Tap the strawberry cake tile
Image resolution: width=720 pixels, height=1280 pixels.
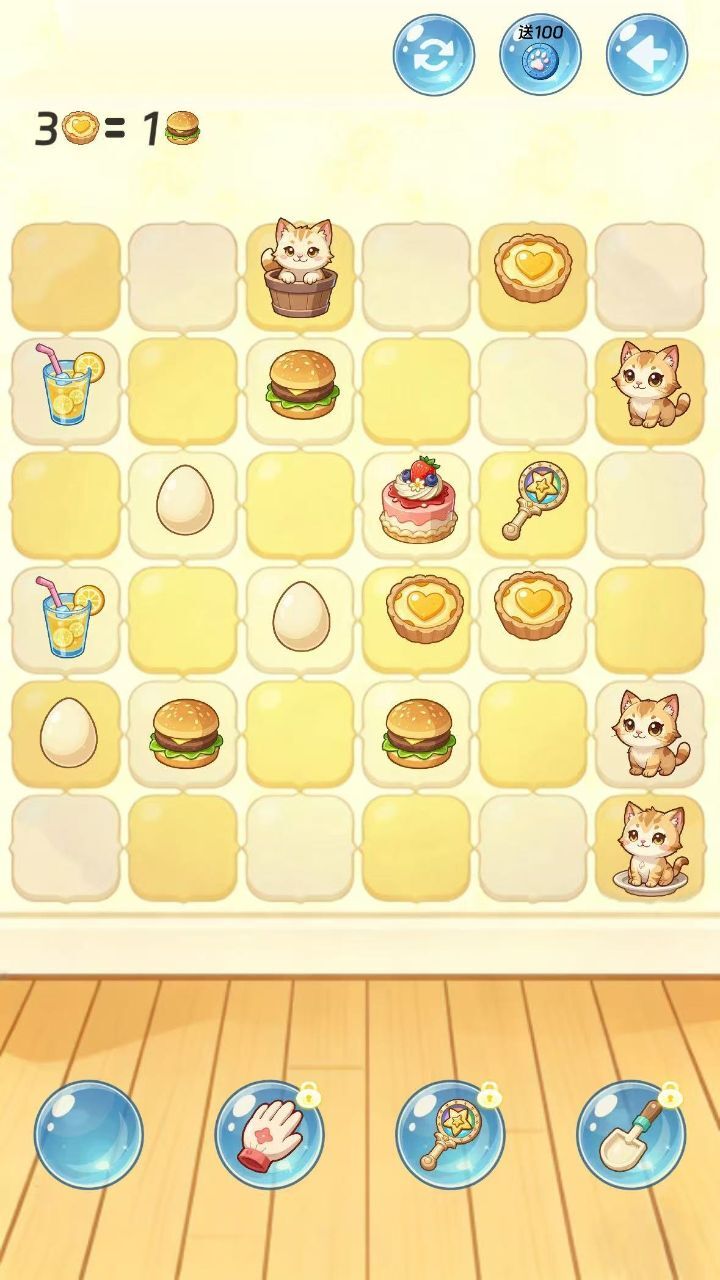[x=417, y=500]
